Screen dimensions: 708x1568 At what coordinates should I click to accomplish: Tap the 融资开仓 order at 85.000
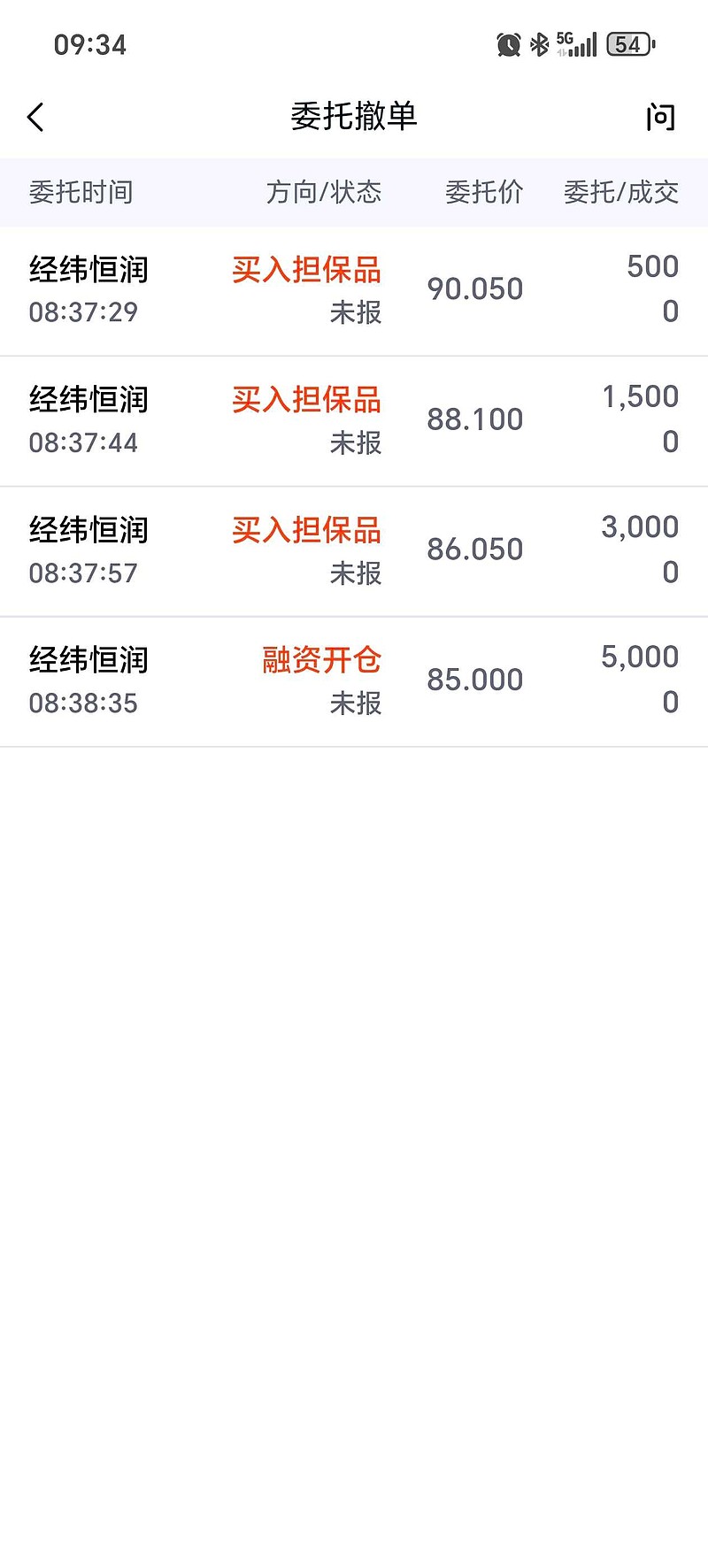click(354, 680)
